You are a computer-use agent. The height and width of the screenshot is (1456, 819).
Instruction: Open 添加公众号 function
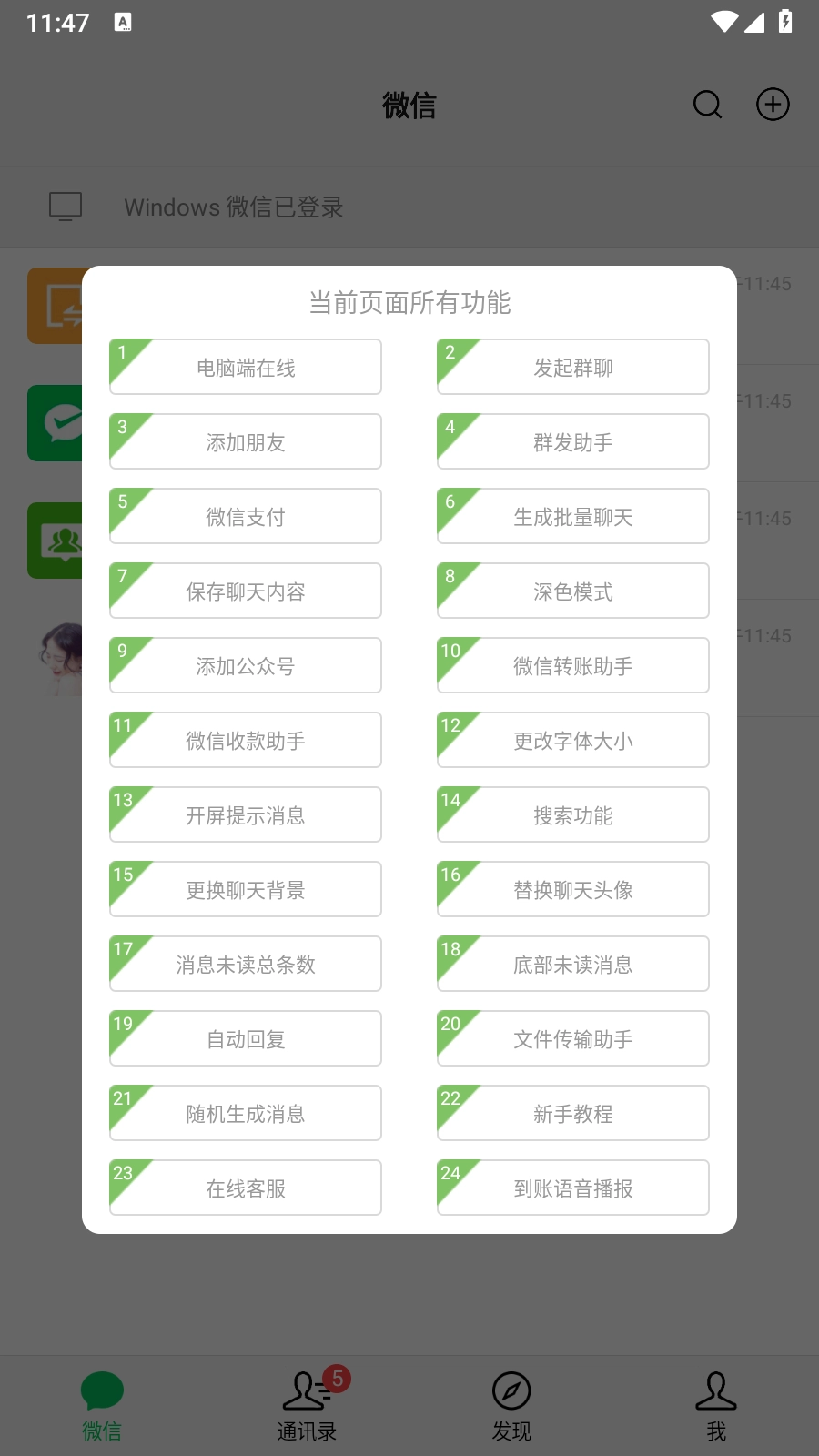(246, 666)
